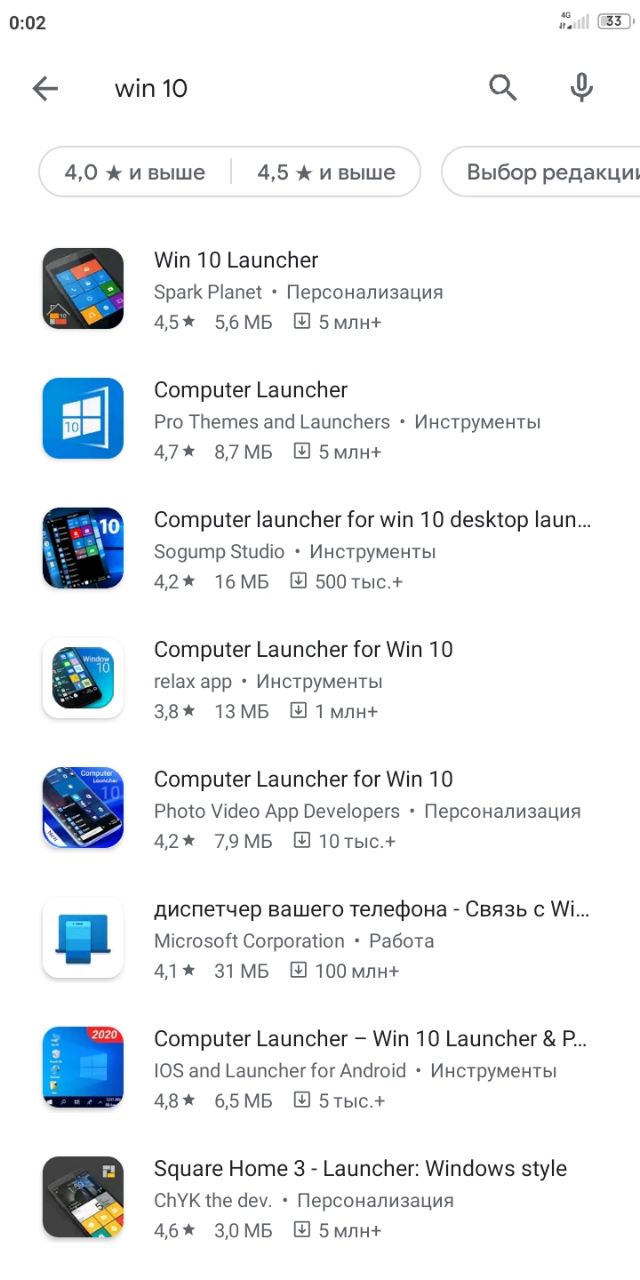Open Computer Launcher by Pro Themes and Launchers
Viewport: 640px width, 1280px height.
(320, 420)
